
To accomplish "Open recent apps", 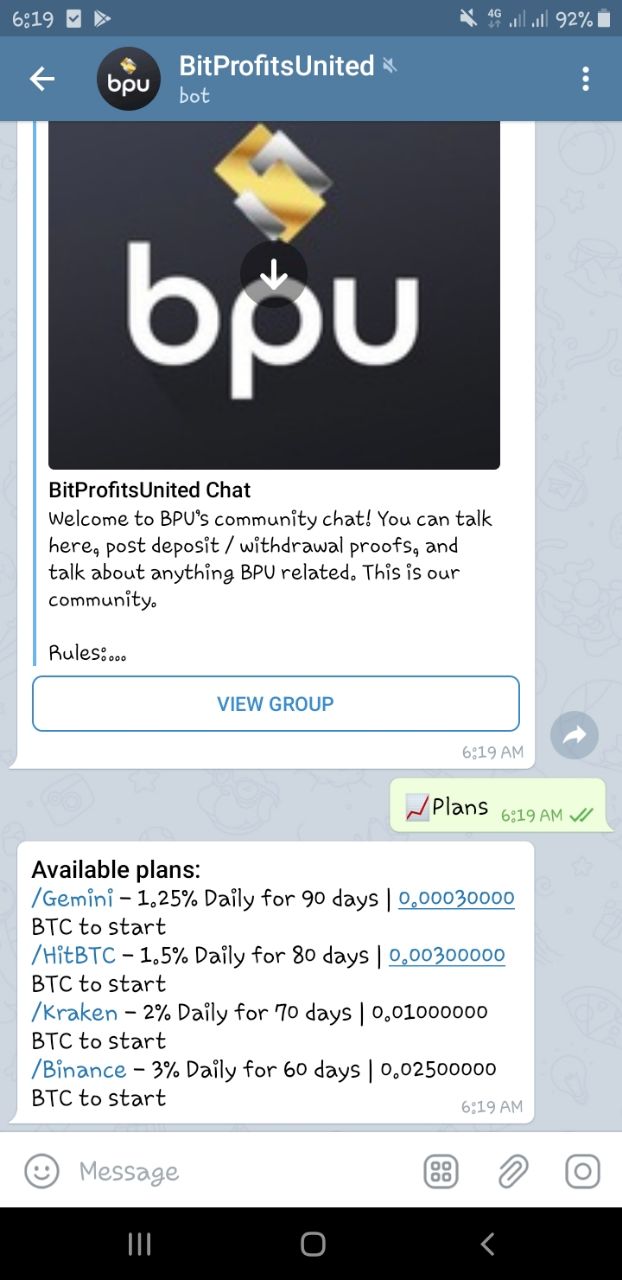I will (140, 1243).
